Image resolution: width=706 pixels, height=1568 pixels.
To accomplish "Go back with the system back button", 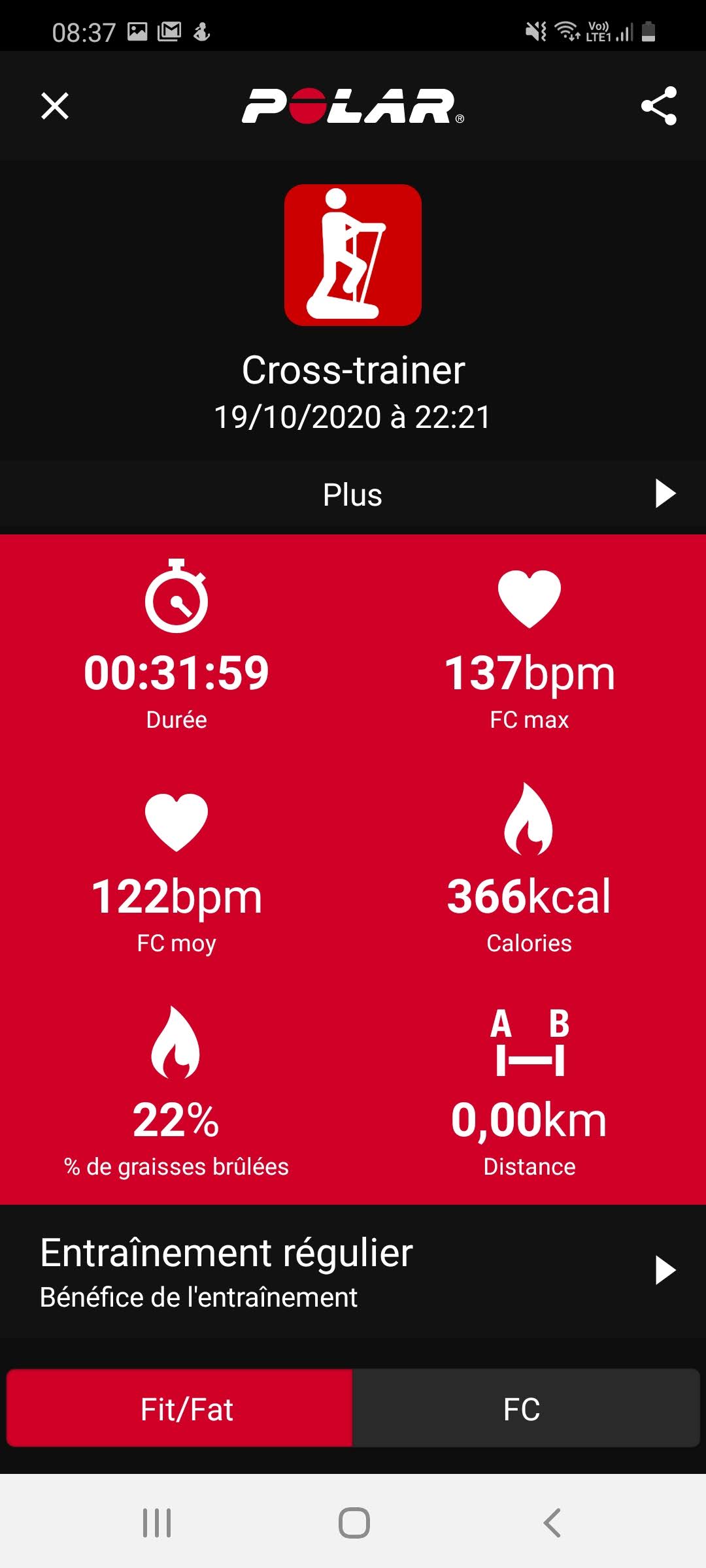I will tap(552, 1523).
